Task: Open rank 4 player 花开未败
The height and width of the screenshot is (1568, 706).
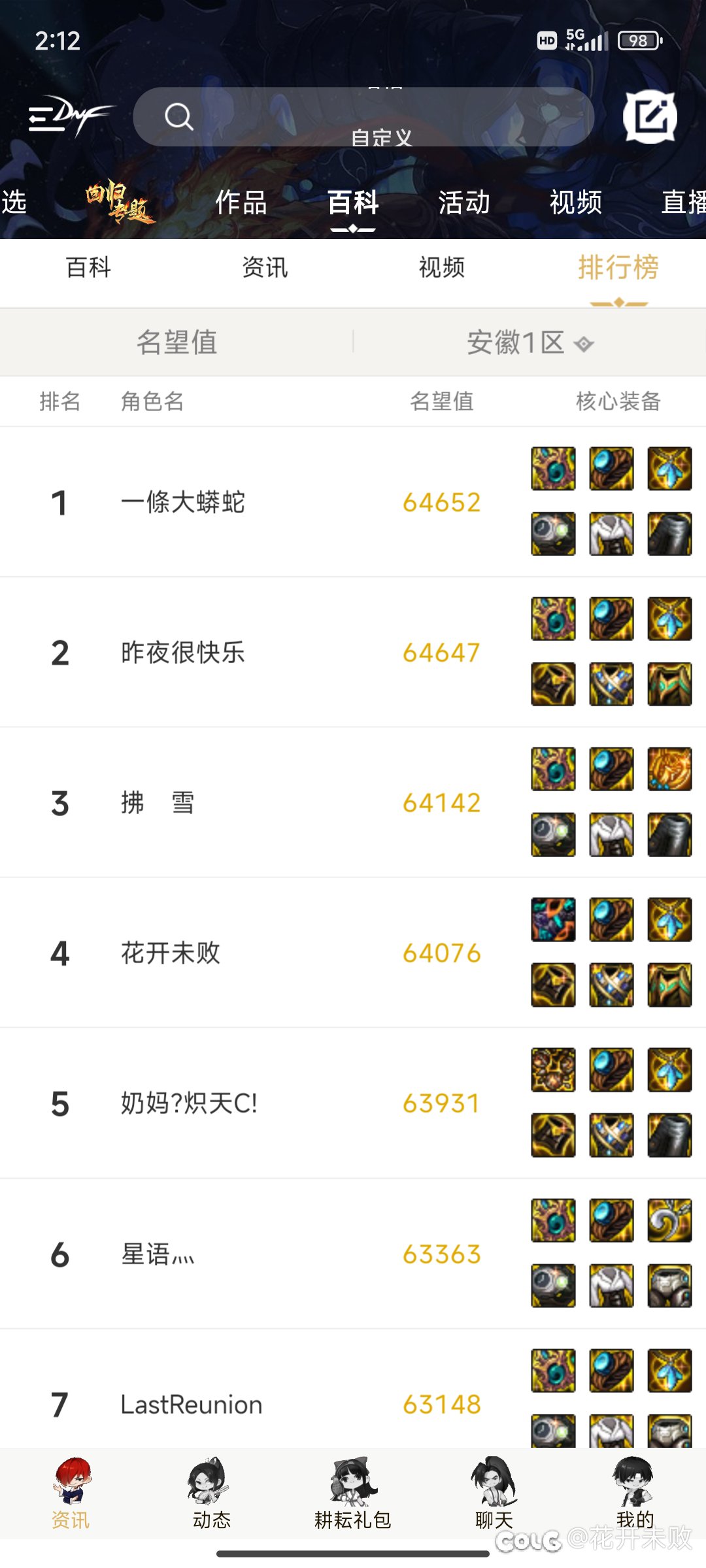Action: (x=353, y=953)
